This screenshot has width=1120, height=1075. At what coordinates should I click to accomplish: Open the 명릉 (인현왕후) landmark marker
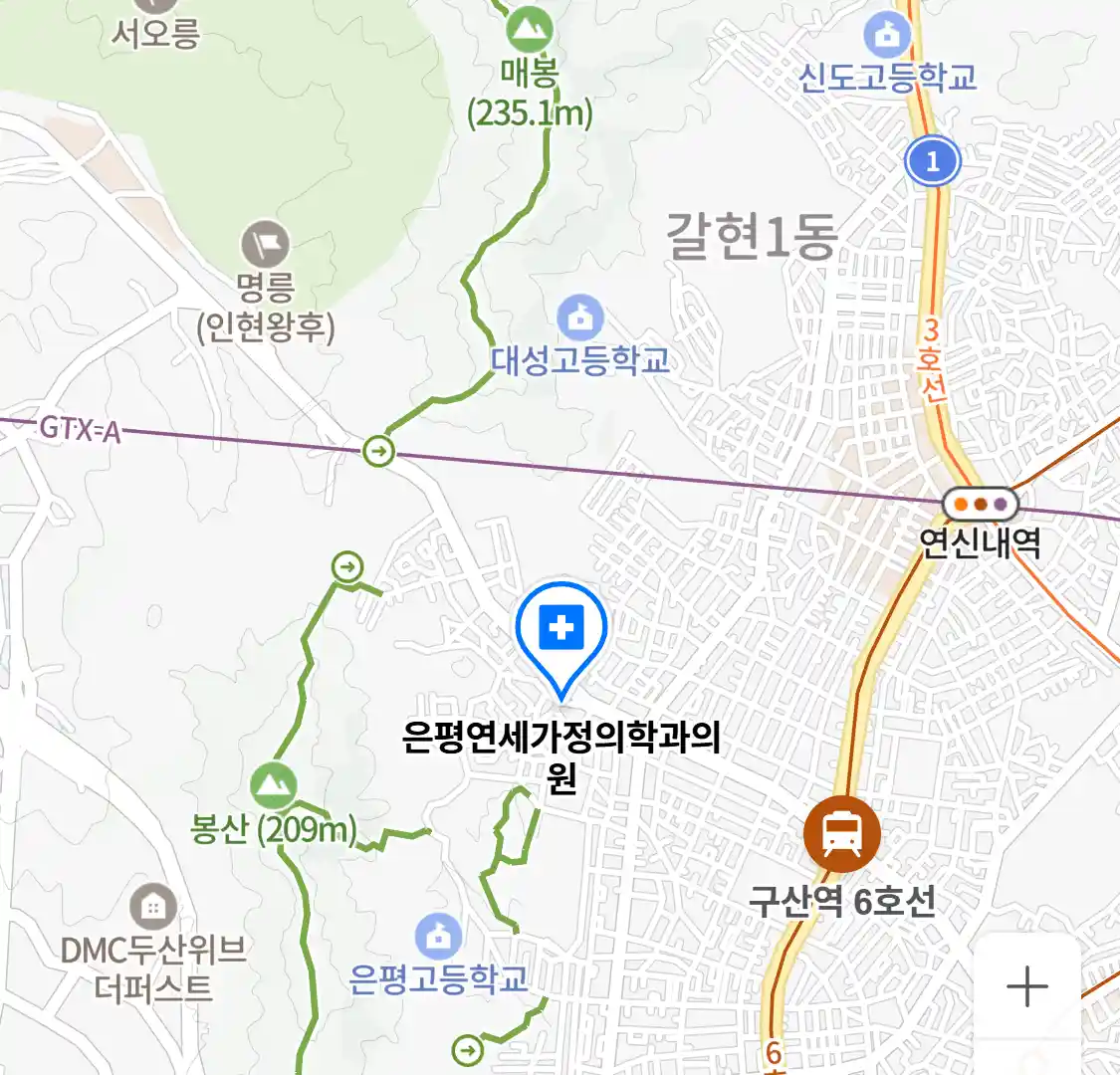265,245
